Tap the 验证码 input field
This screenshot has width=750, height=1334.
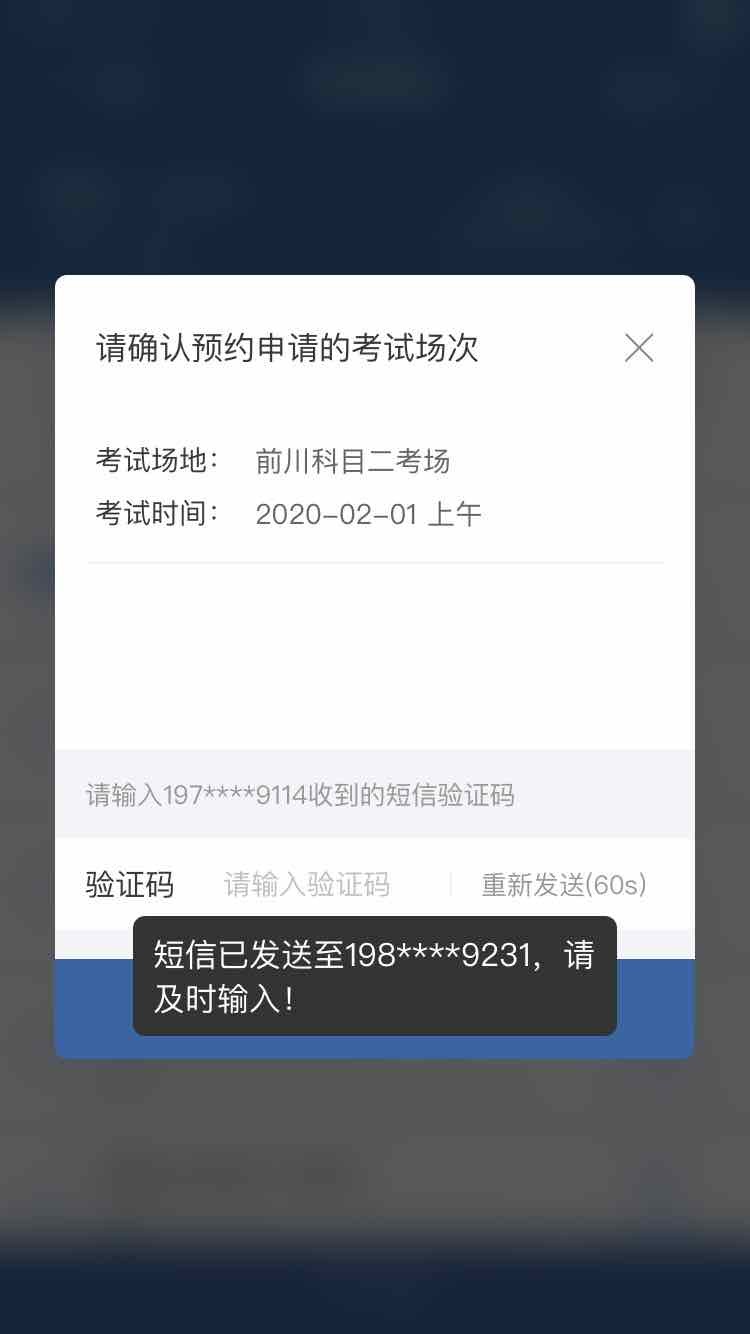tap(308, 885)
